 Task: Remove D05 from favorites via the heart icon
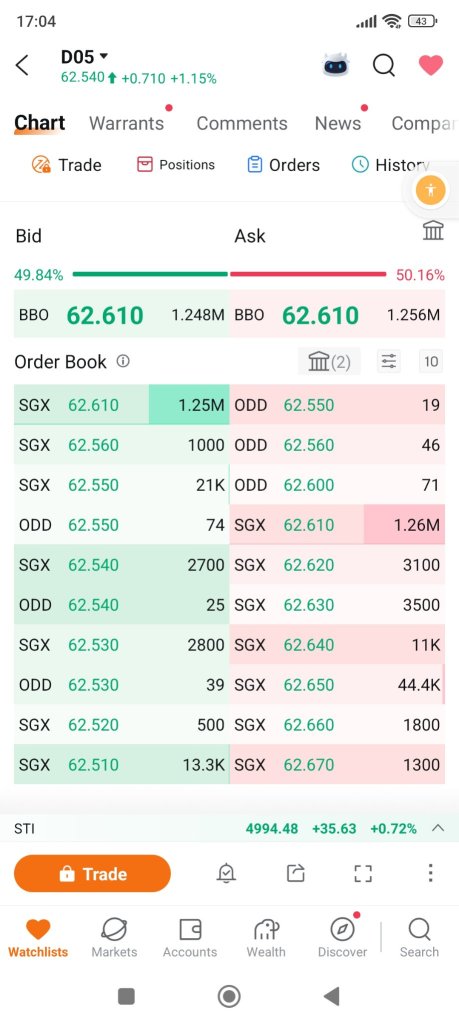431,65
